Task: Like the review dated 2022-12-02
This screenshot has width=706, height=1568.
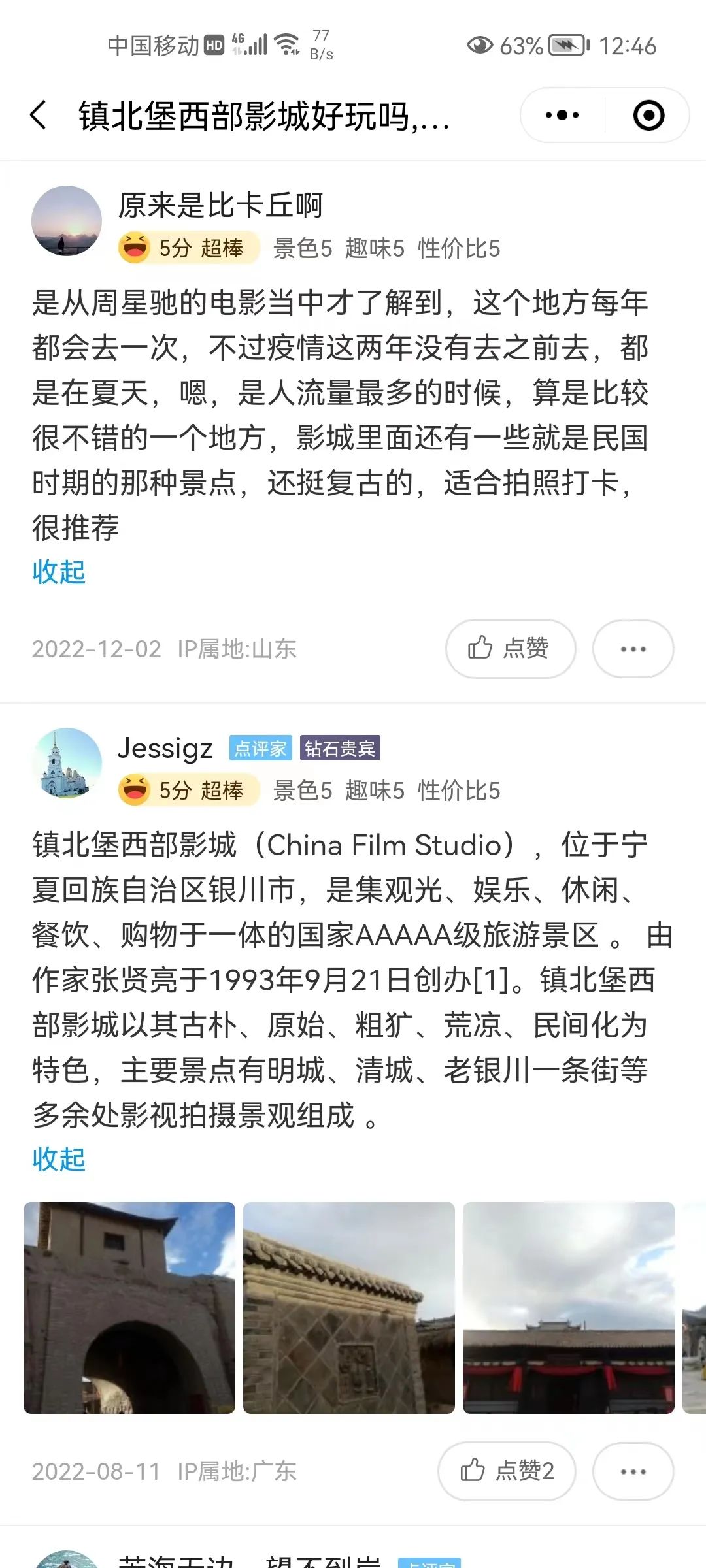Action: pyautogui.click(x=510, y=649)
